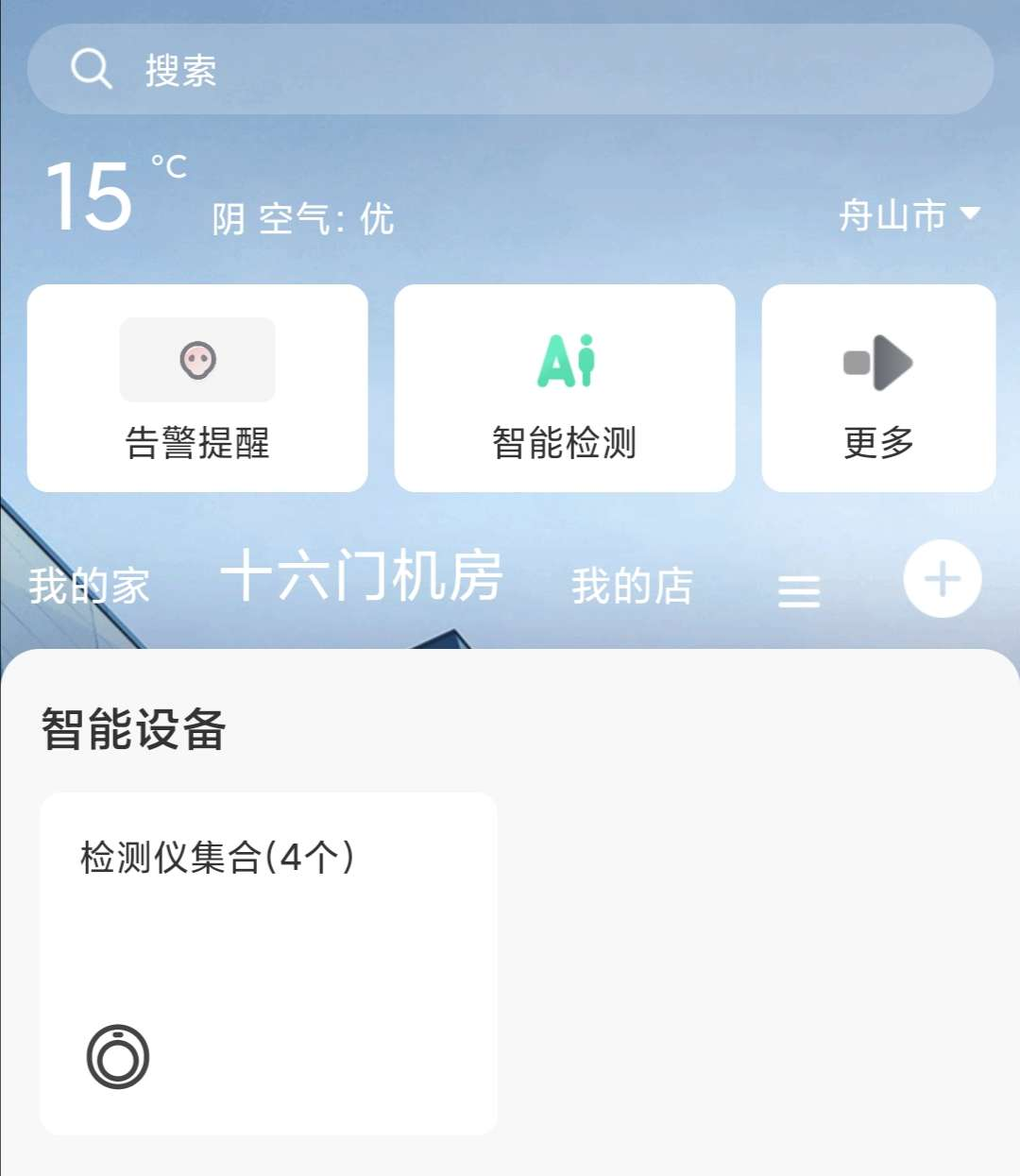Image resolution: width=1020 pixels, height=1176 pixels.
Task: Open the 告警提醒 card
Action: coord(197,388)
